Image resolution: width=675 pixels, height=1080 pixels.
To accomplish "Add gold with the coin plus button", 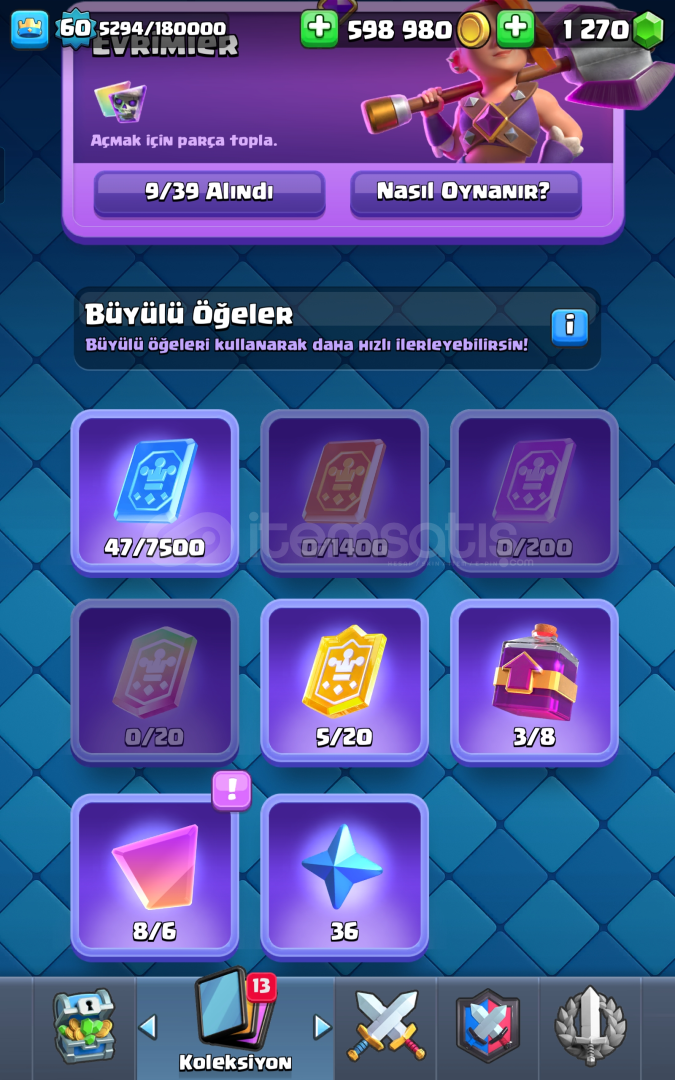I will 319,29.
